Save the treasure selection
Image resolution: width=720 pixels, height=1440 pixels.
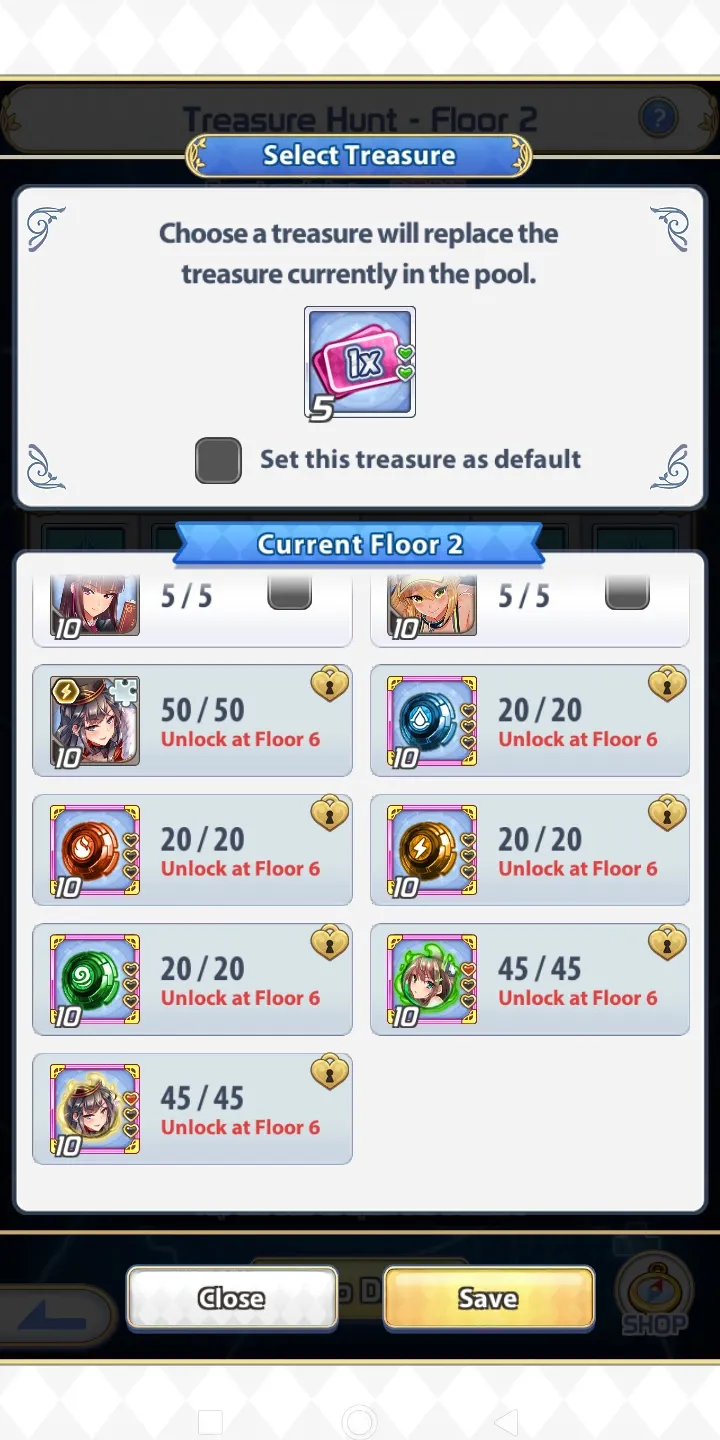[x=488, y=1298]
